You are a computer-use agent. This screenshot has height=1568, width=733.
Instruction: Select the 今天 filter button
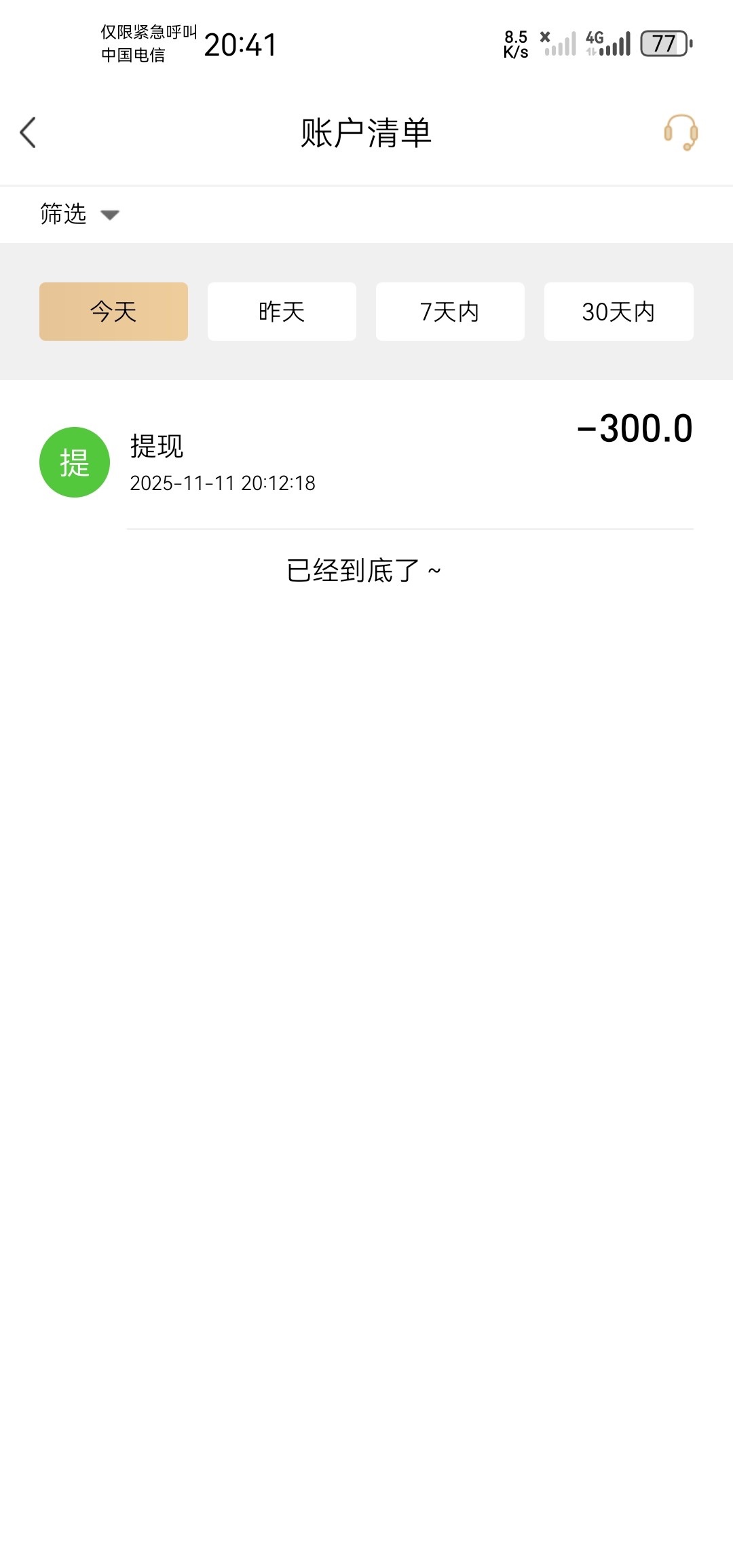click(x=113, y=311)
